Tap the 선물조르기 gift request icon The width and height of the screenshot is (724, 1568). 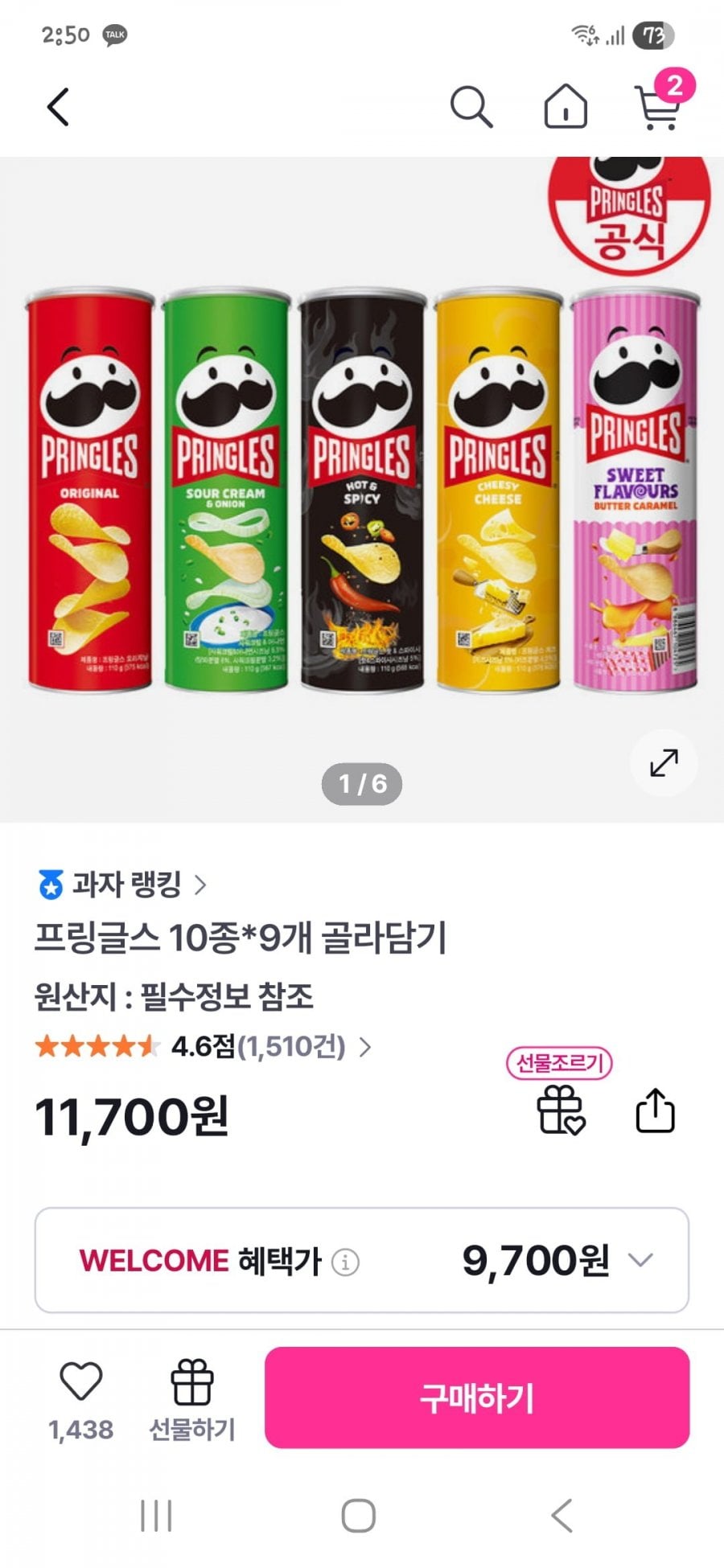(560, 1109)
